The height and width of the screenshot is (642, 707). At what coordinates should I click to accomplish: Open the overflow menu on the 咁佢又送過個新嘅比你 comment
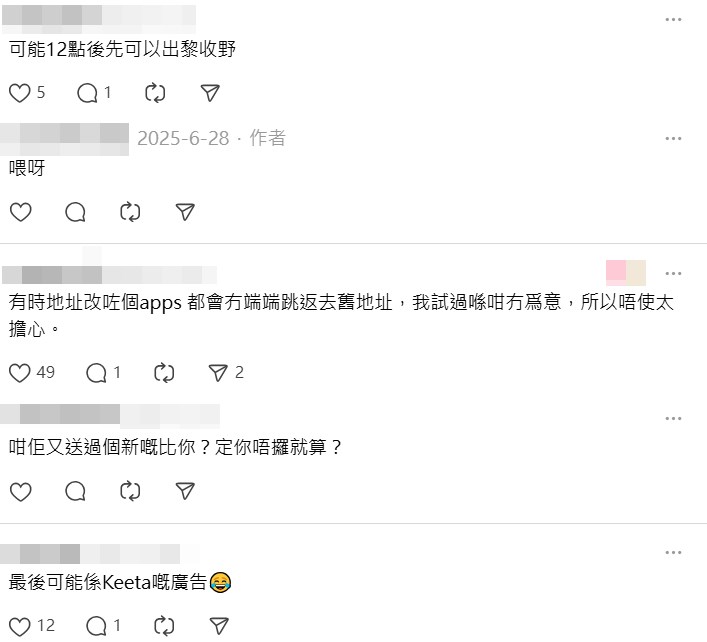click(674, 416)
